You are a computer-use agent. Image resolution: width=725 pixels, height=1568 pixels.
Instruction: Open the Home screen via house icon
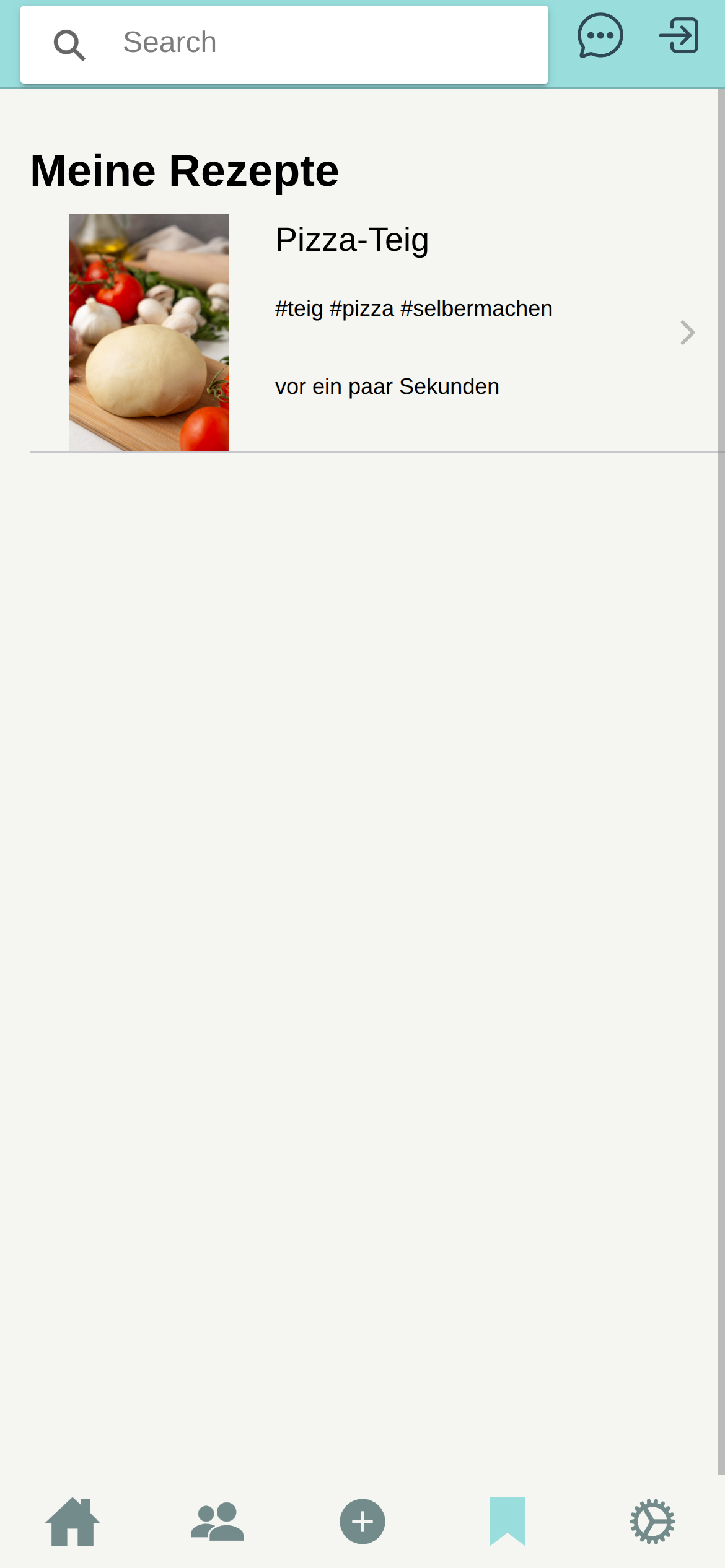point(72,1522)
